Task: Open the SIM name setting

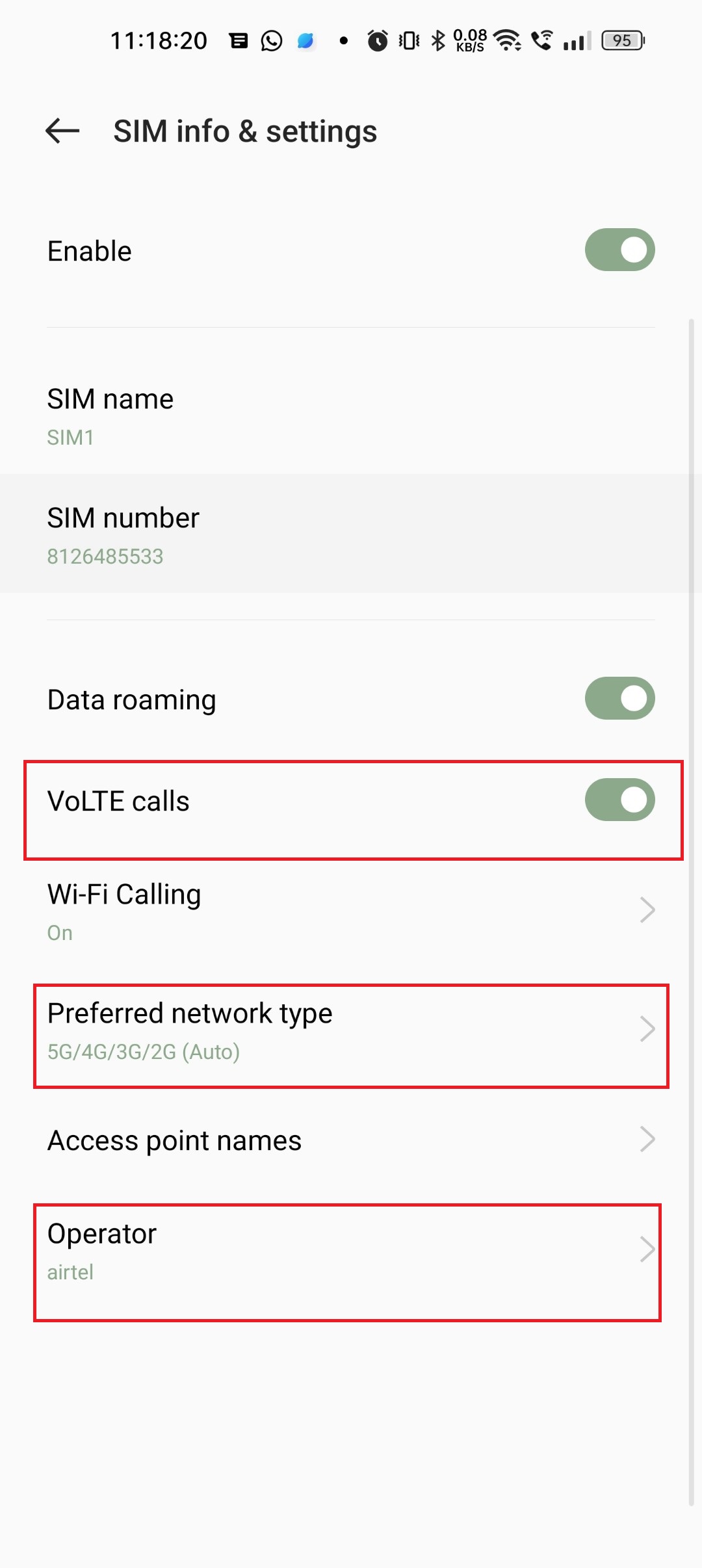Action: pyautogui.click(x=351, y=416)
